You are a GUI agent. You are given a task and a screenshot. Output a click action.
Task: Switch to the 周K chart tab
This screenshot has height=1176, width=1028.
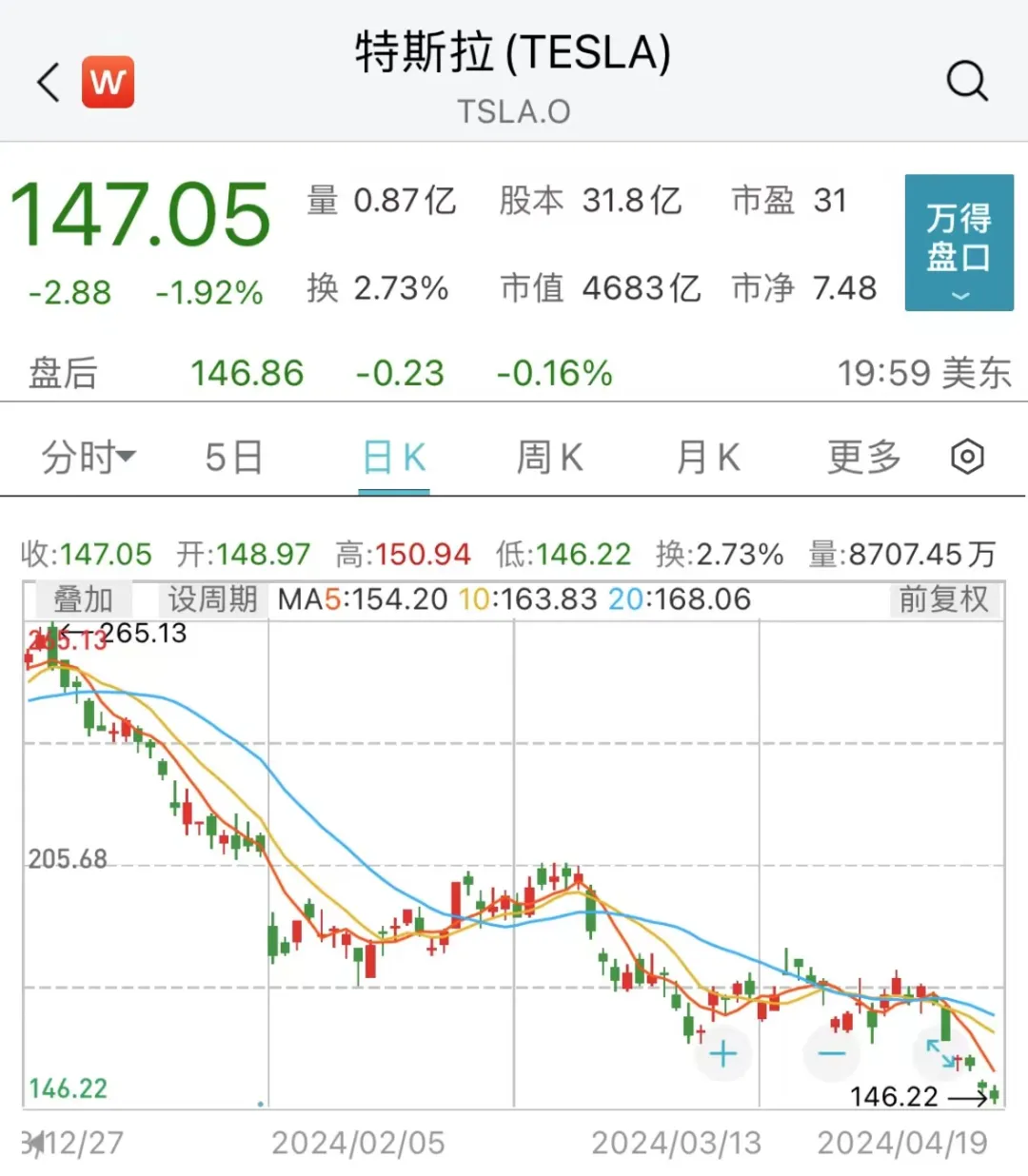549,458
